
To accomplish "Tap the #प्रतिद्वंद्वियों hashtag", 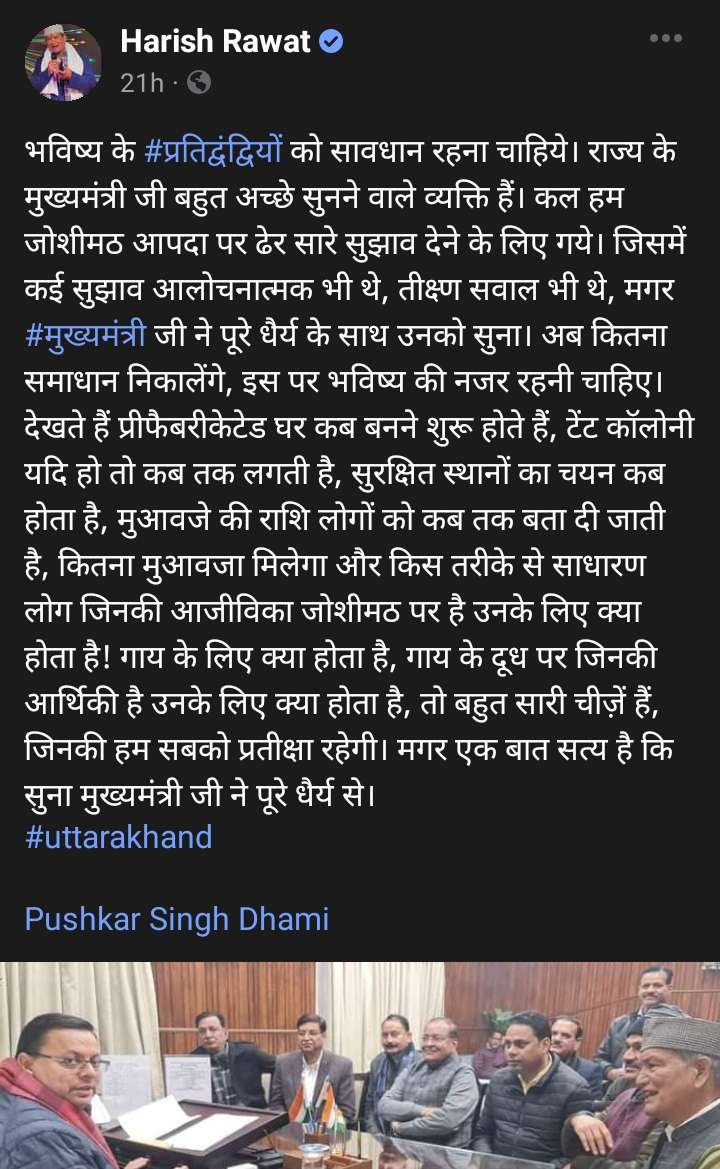I will click(x=217, y=153).
